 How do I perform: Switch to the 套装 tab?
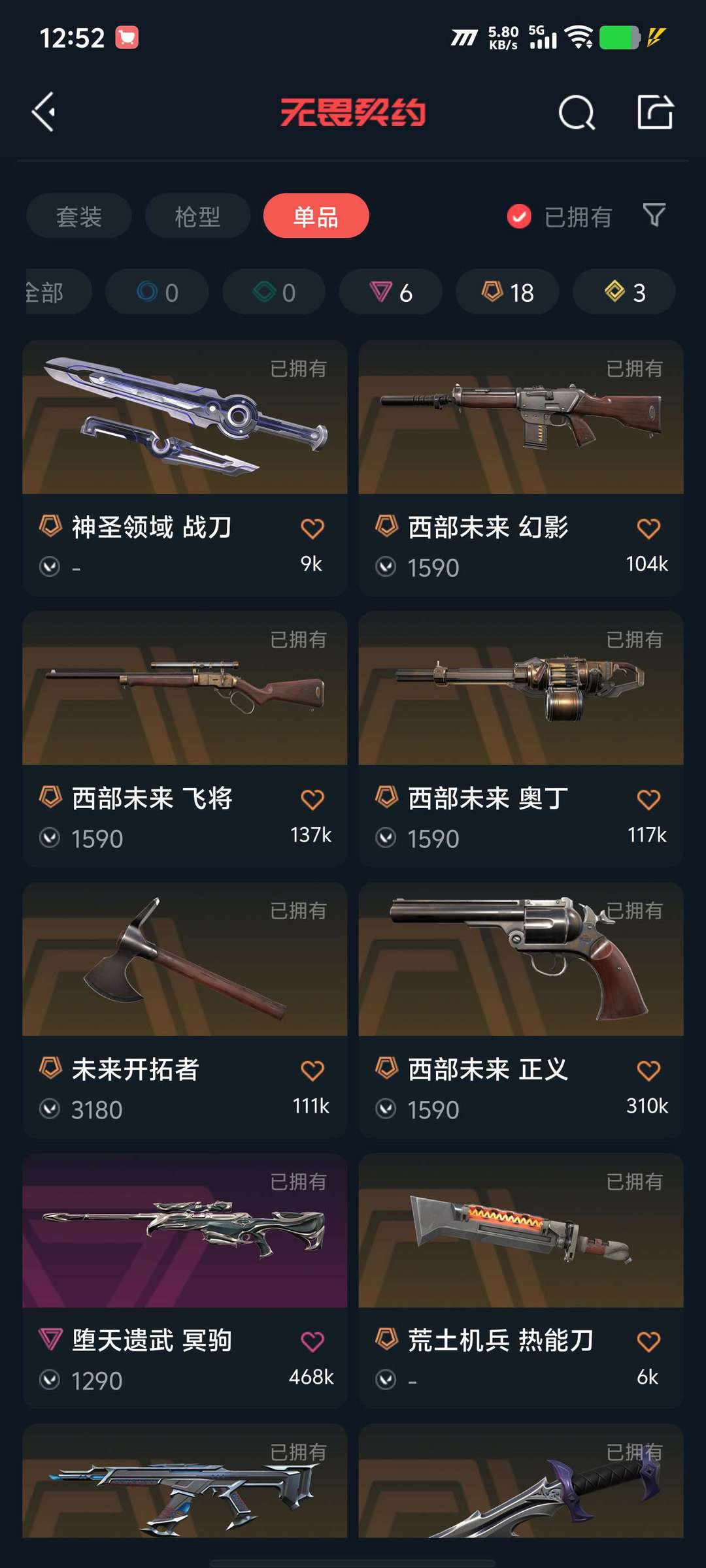[x=79, y=216]
